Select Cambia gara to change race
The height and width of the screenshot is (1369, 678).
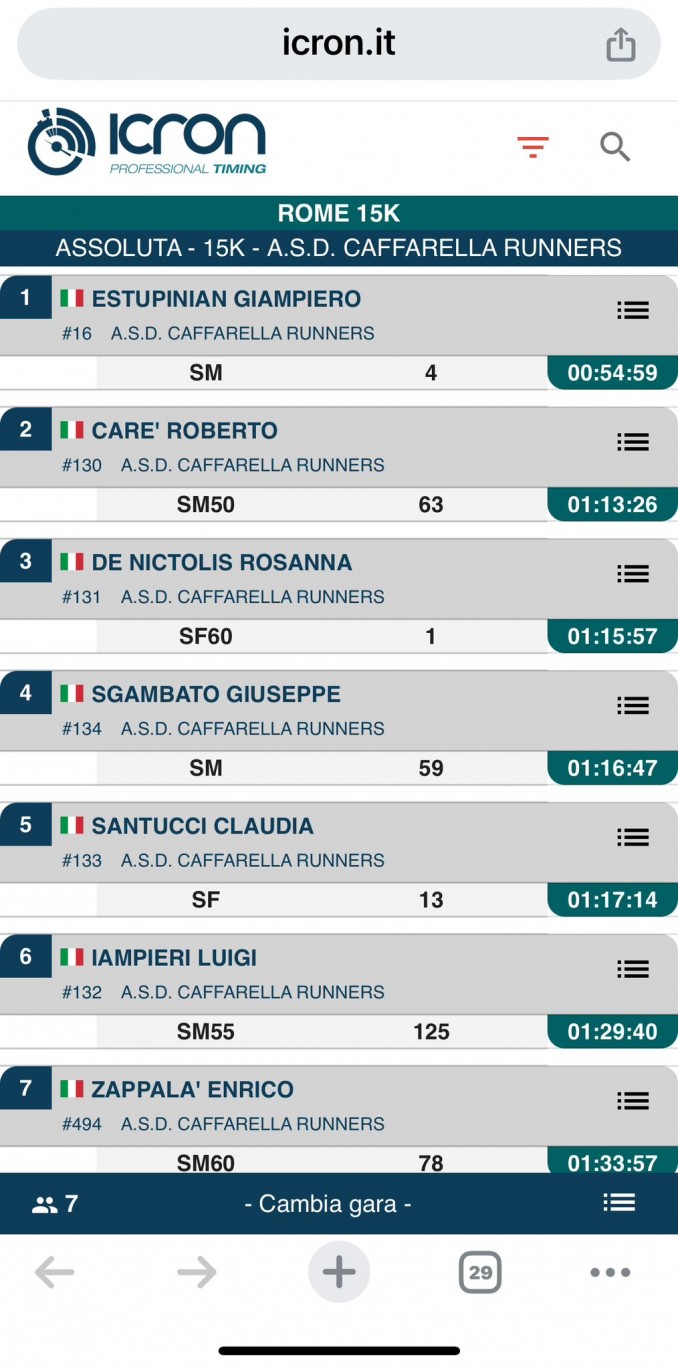click(328, 1204)
